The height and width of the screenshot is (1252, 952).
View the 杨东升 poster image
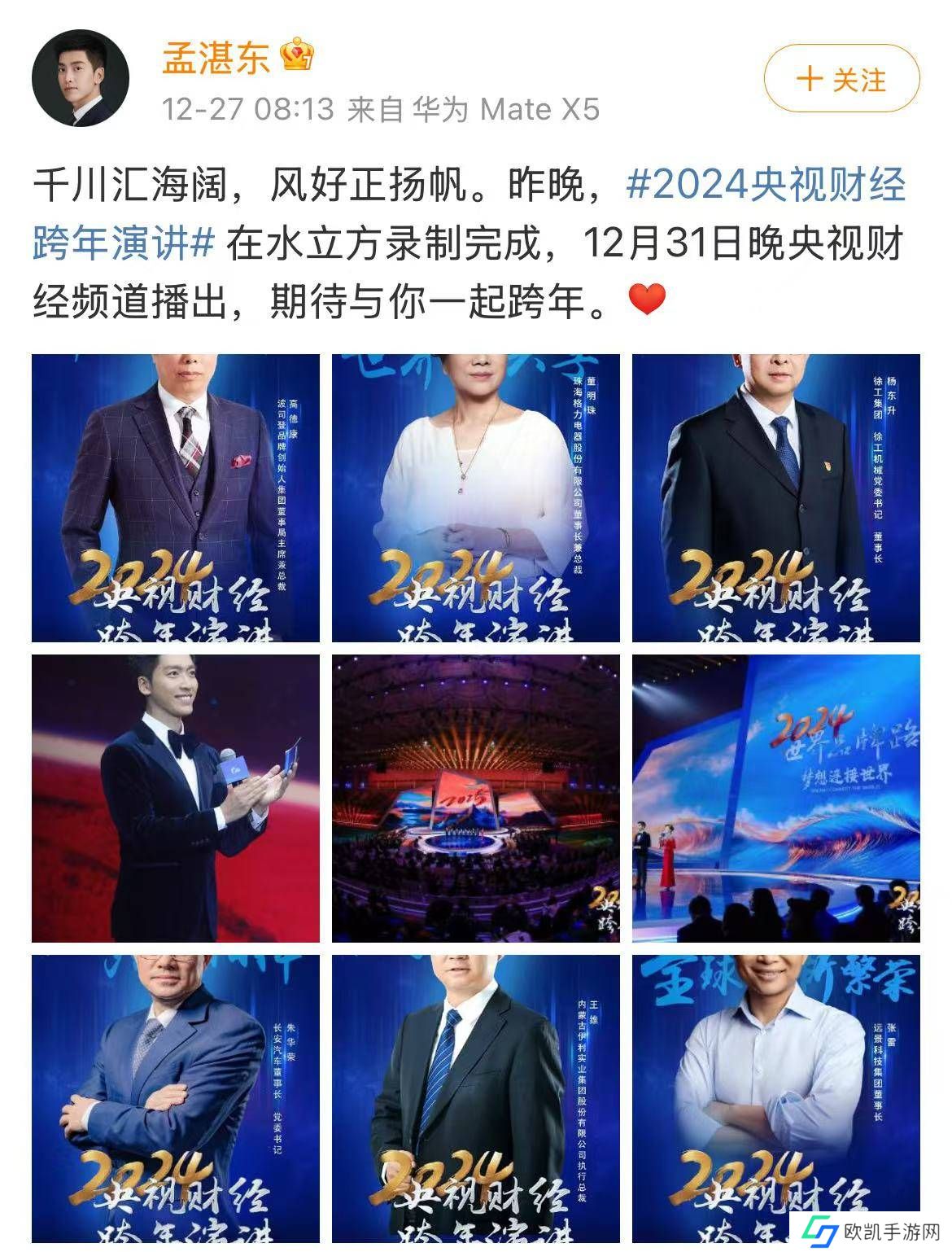775,498
